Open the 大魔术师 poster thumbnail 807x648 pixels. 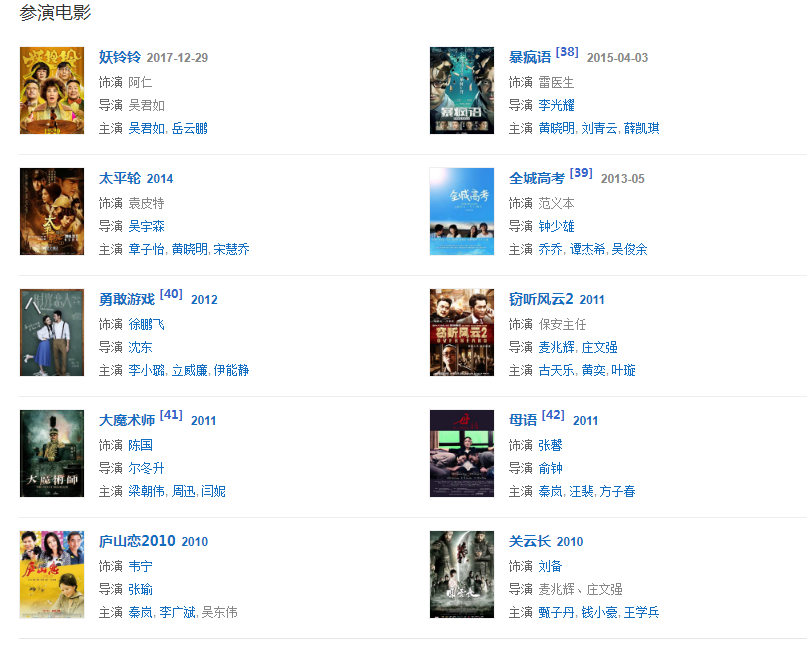click(51, 453)
